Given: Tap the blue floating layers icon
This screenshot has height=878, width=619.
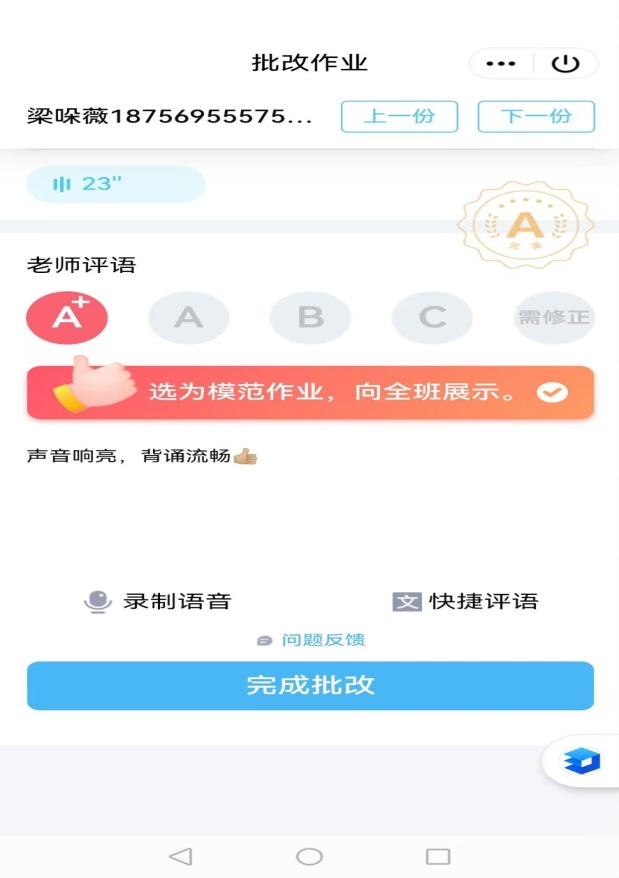Looking at the screenshot, I should tap(582, 762).
